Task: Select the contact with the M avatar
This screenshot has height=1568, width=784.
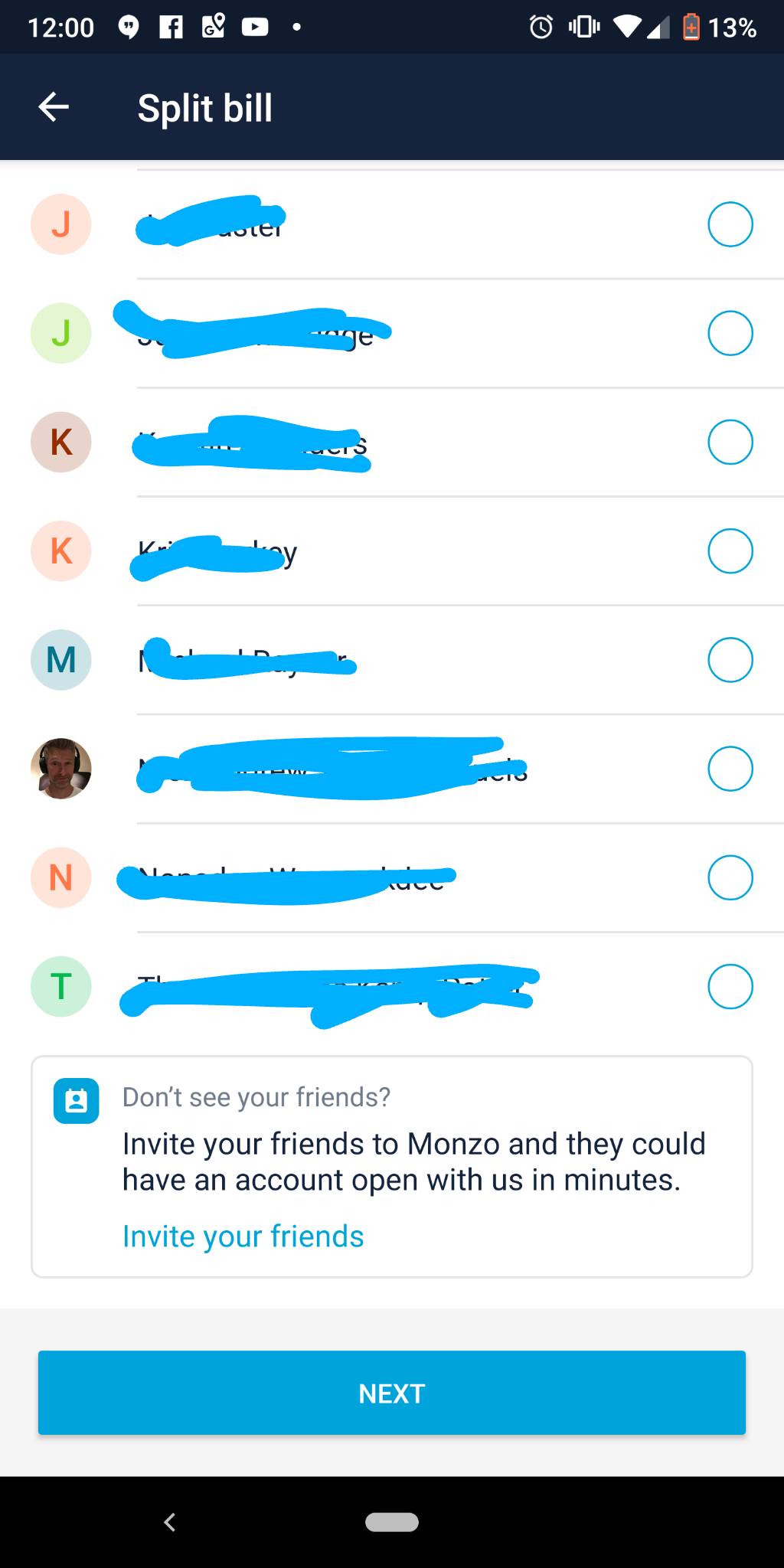Action: point(730,660)
